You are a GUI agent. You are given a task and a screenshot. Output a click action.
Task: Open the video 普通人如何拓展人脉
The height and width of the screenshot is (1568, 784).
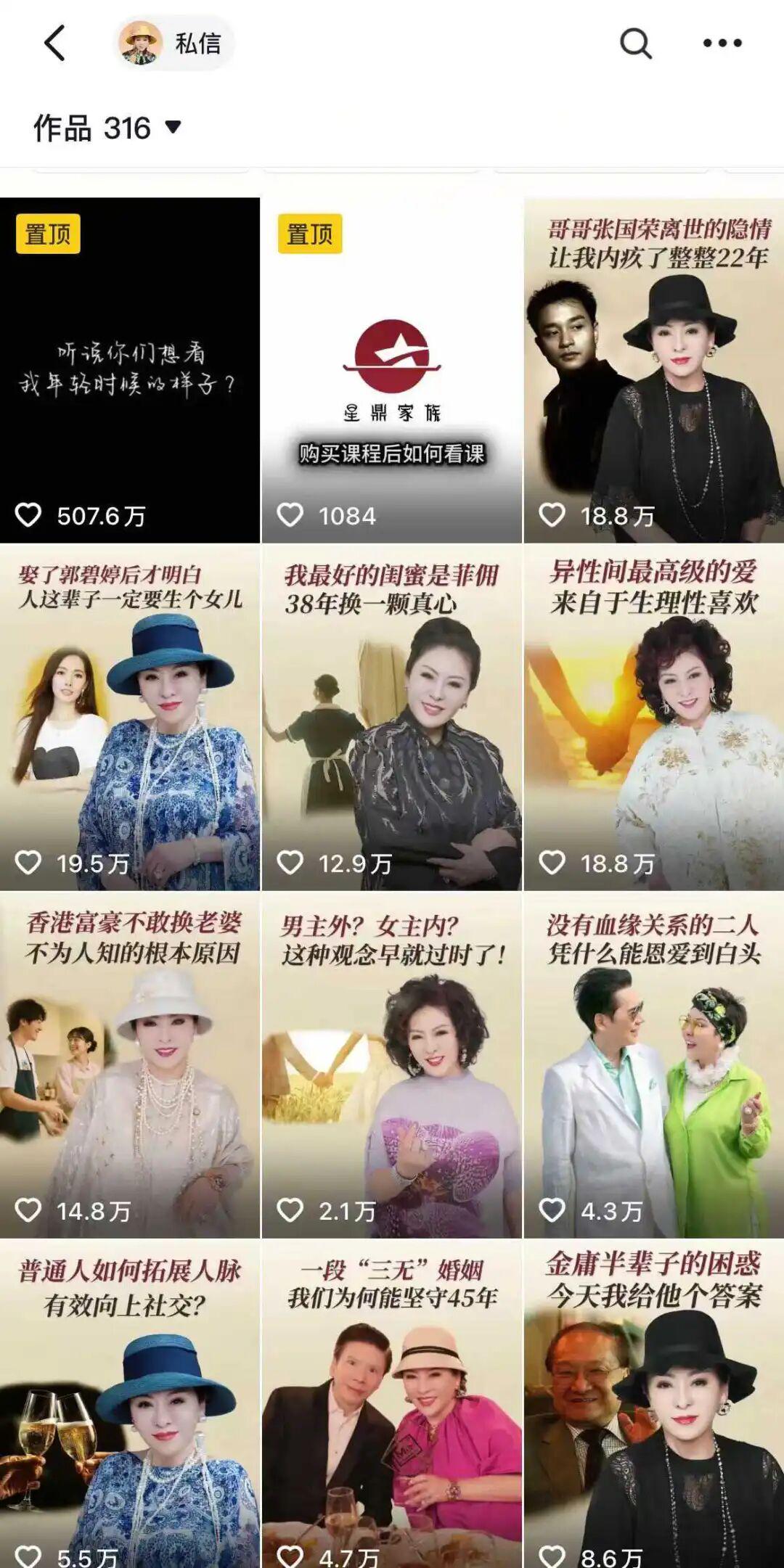point(130,1404)
